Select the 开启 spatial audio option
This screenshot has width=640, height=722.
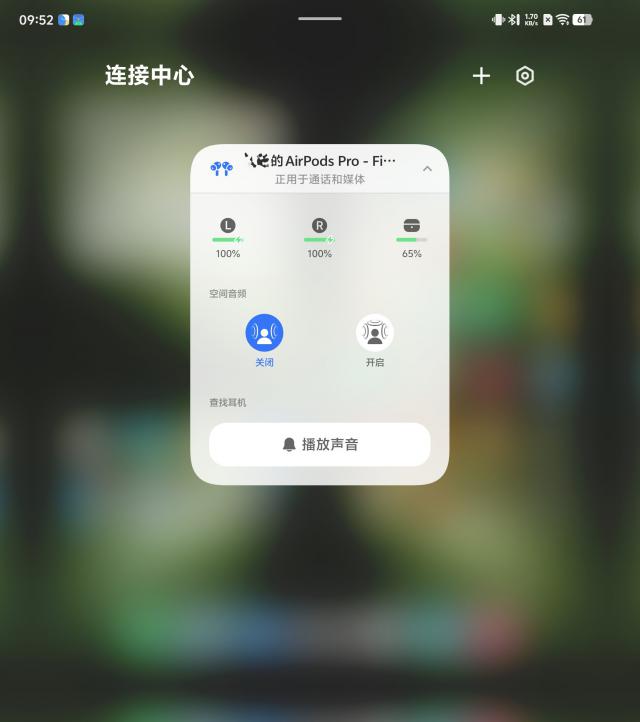375,333
